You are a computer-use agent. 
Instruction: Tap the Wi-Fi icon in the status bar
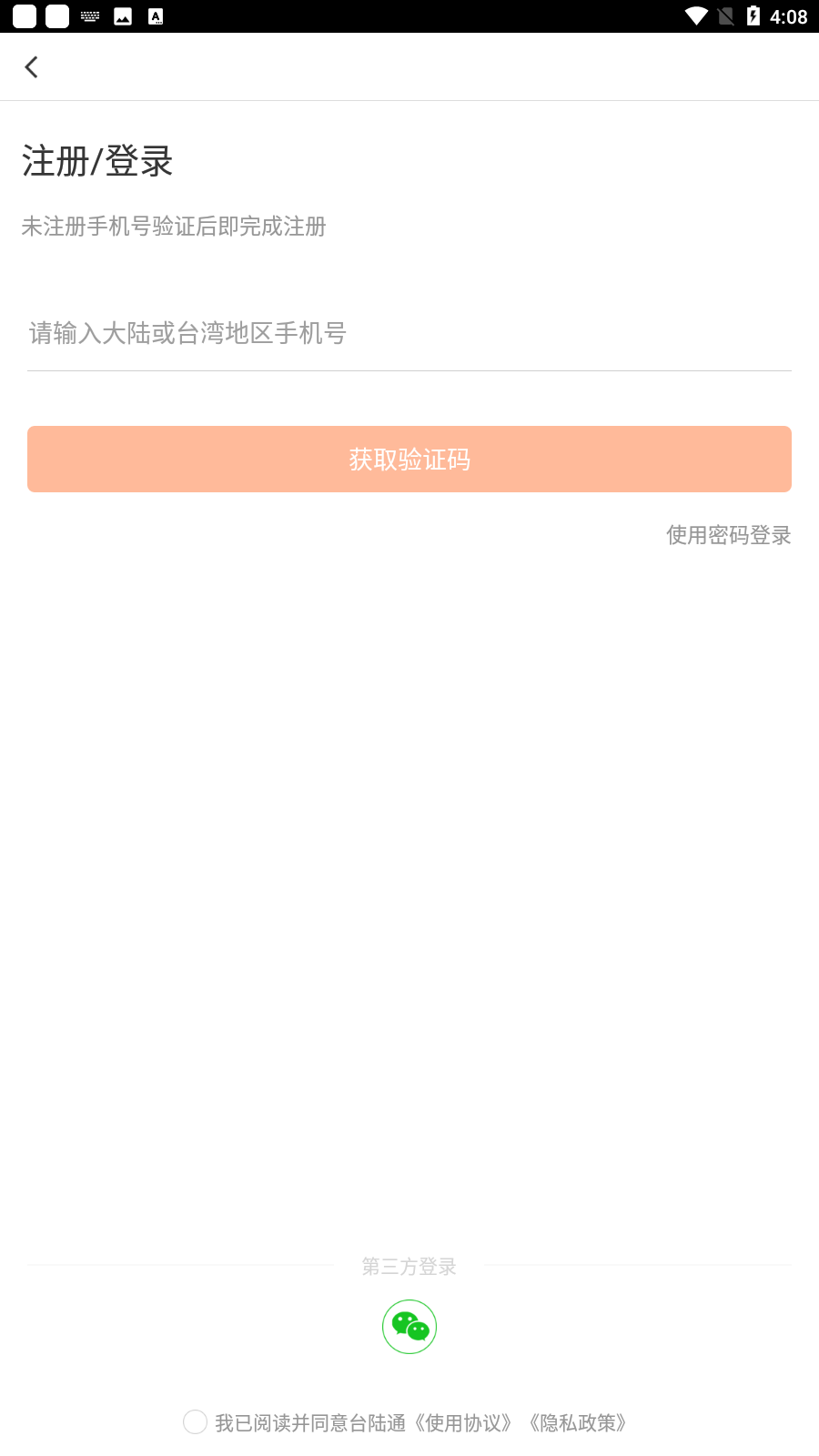click(x=697, y=15)
